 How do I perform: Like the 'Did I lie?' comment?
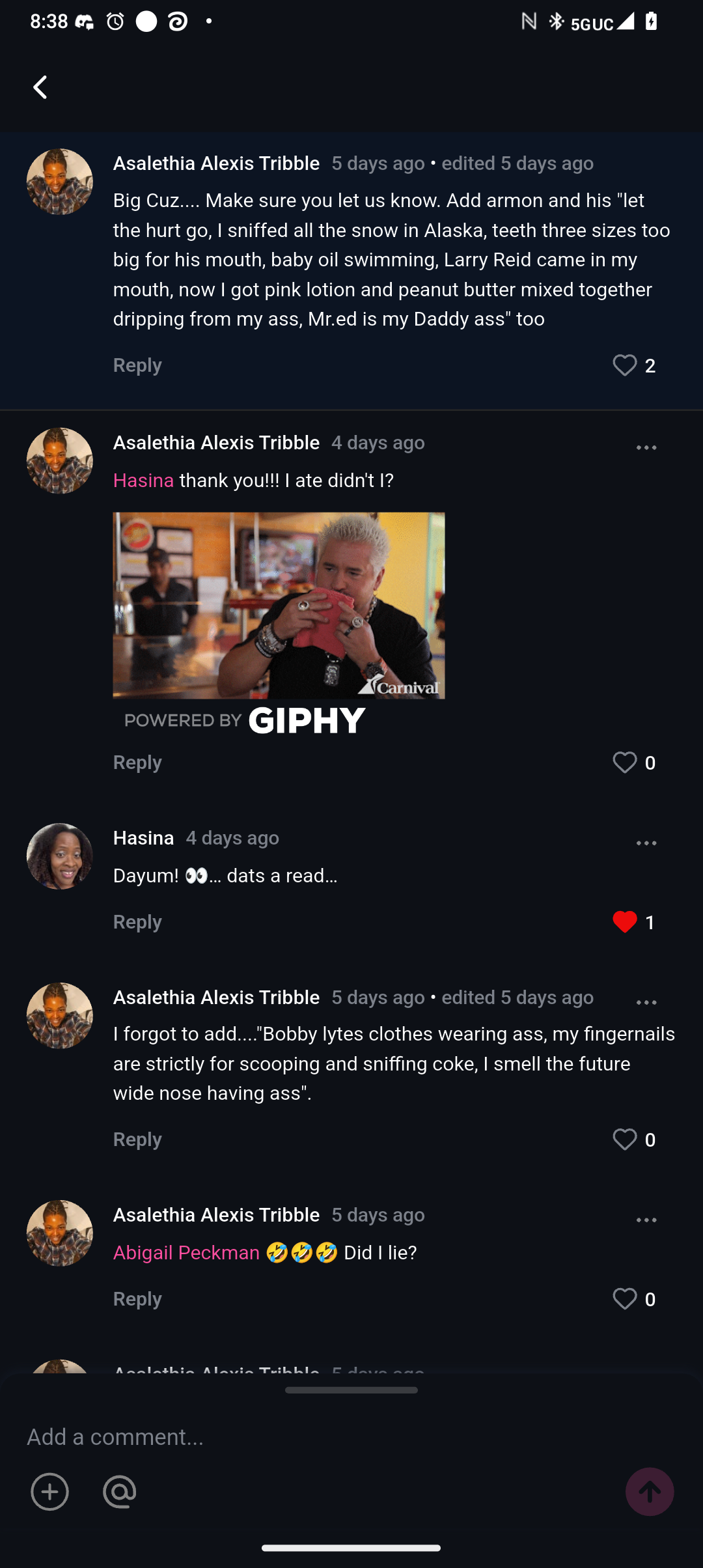pos(625,1299)
